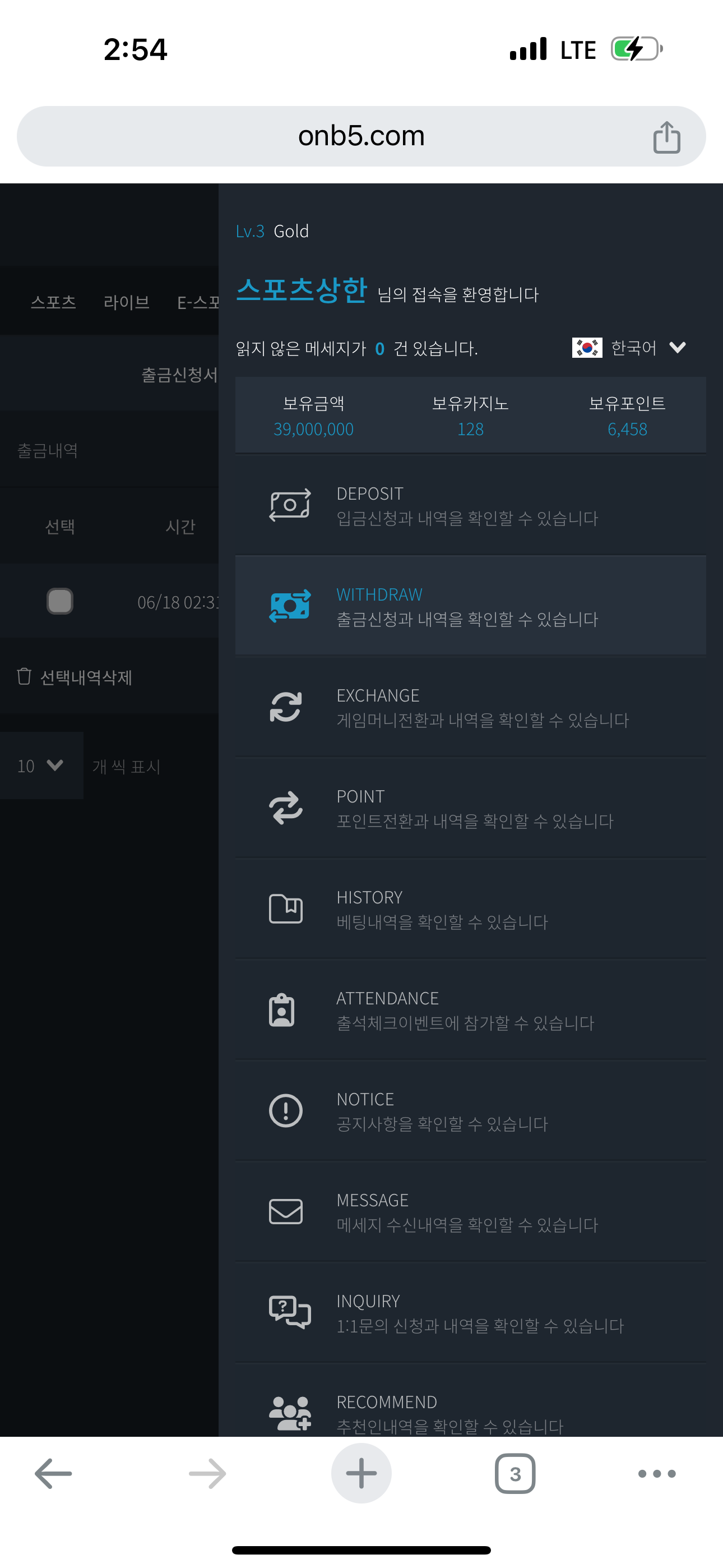Open the RECOMMEND referral row
Viewport: 723px width, 1568px height.
pos(470,1411)
